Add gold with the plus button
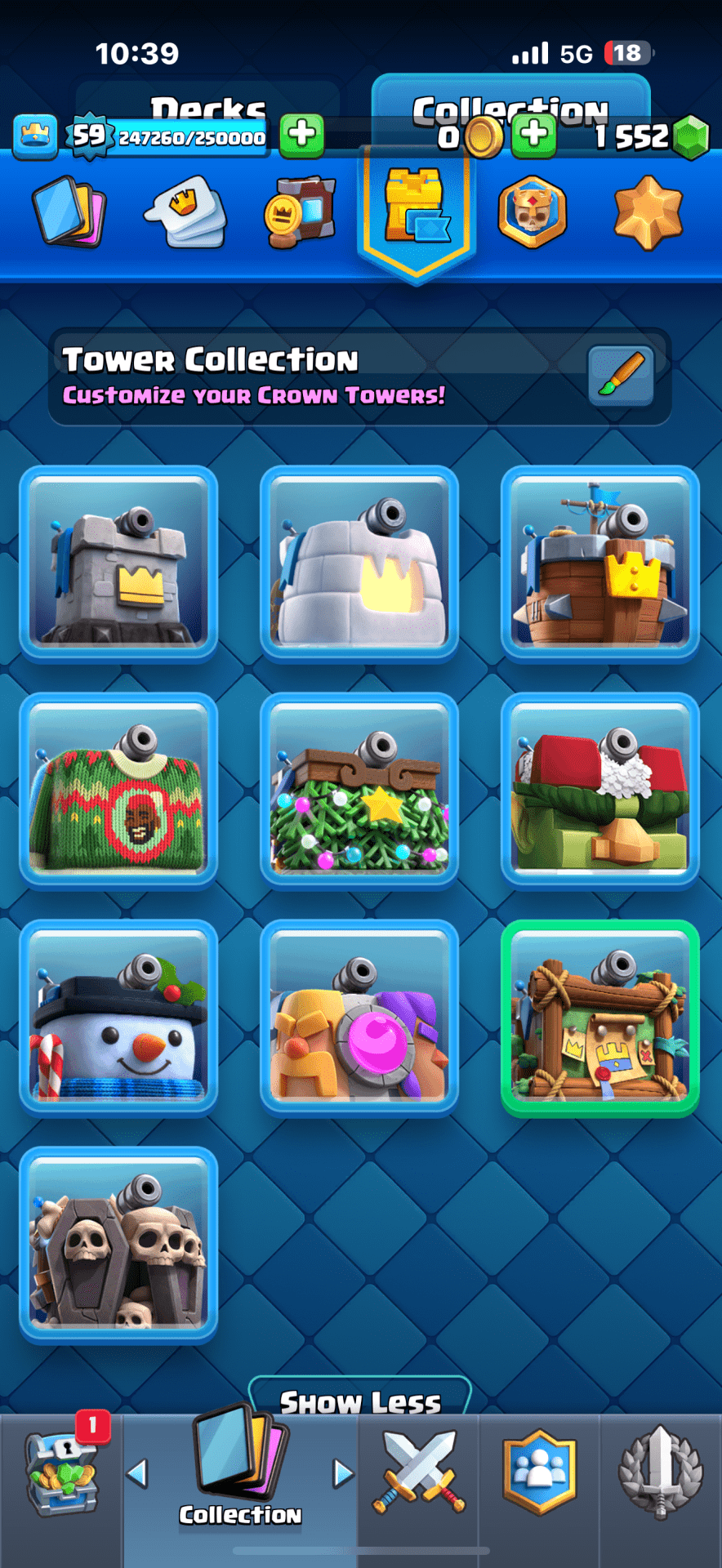This screenshot has height=1568, width=722. coord(534,135)
